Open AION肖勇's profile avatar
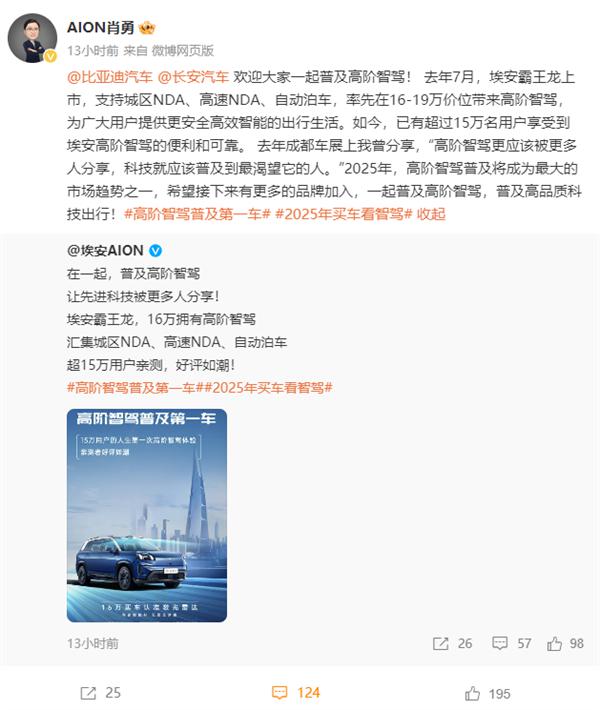The height and width of the screenshot is (710, 600). [x=32, y=37]
